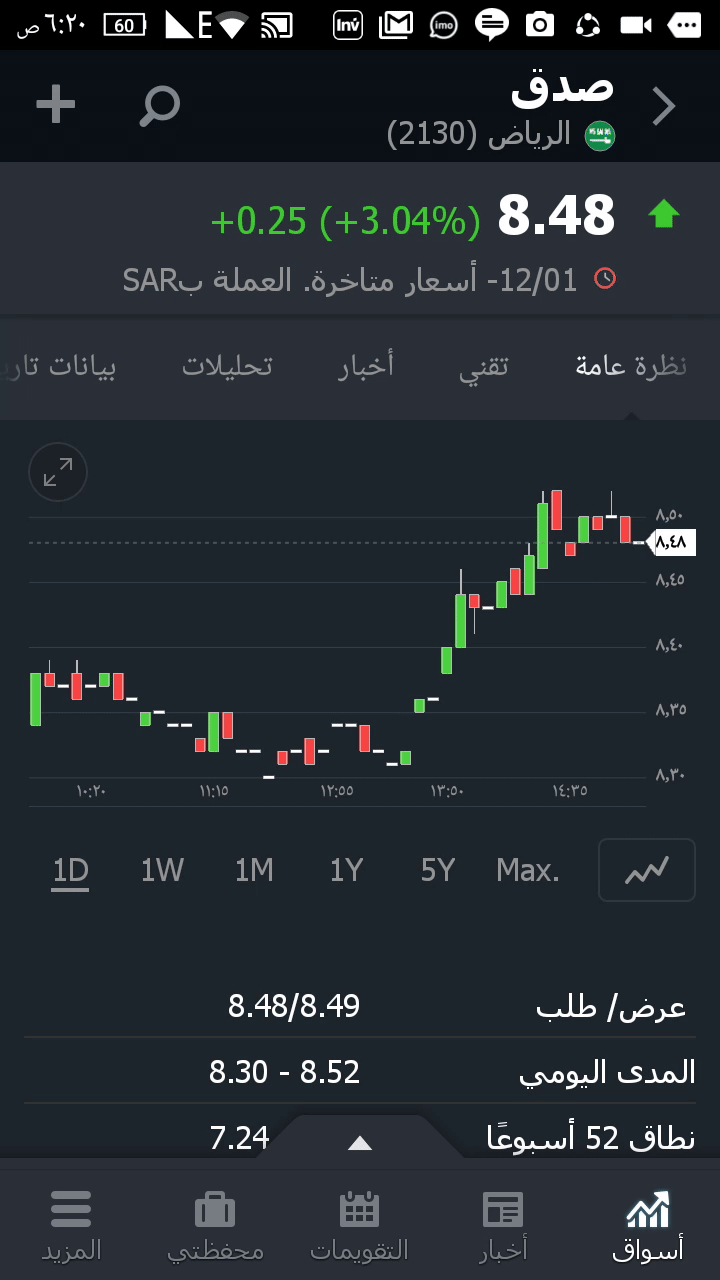Open the search magnifier icon
This screenshot has width=720, height=1280.
[159, 105]
